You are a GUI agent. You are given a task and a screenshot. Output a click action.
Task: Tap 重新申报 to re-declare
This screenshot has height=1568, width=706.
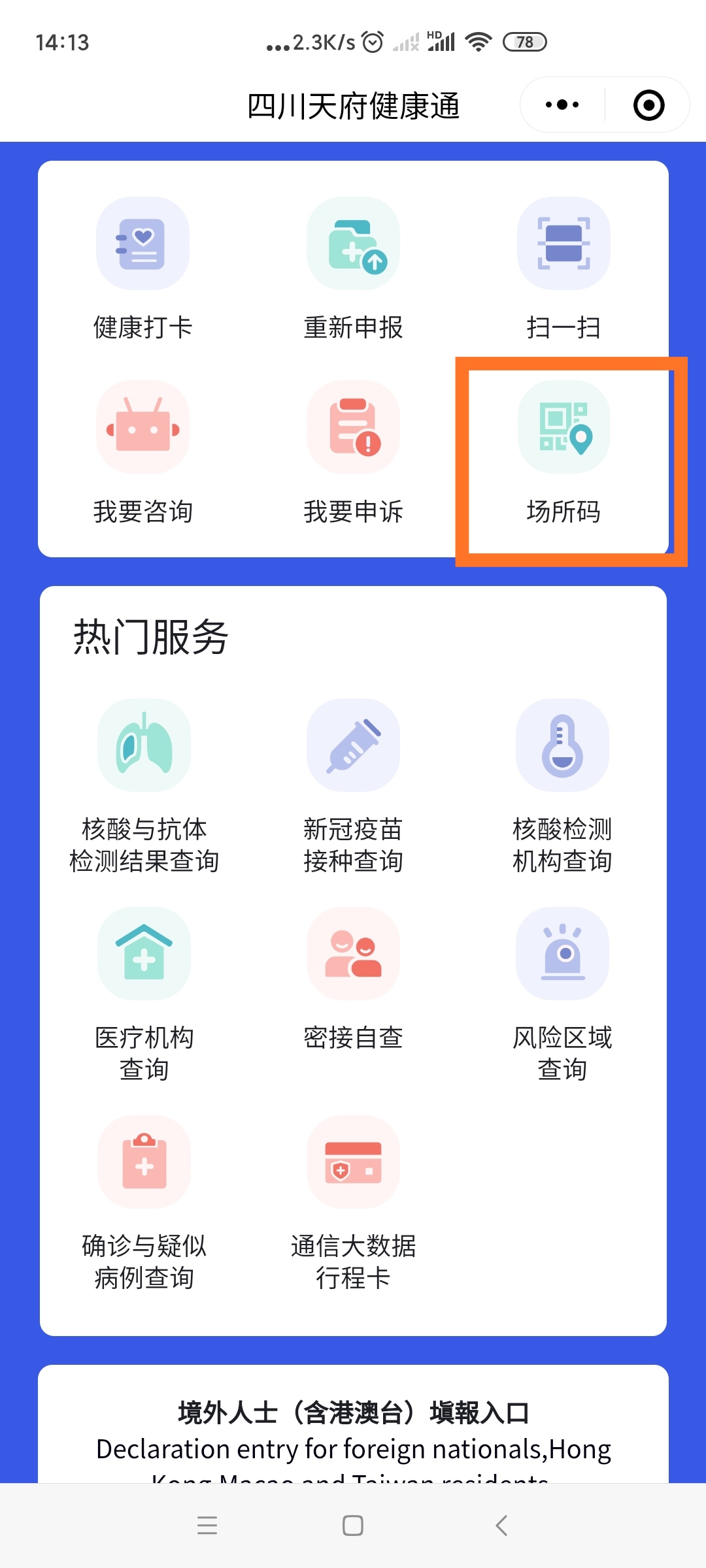353,269
